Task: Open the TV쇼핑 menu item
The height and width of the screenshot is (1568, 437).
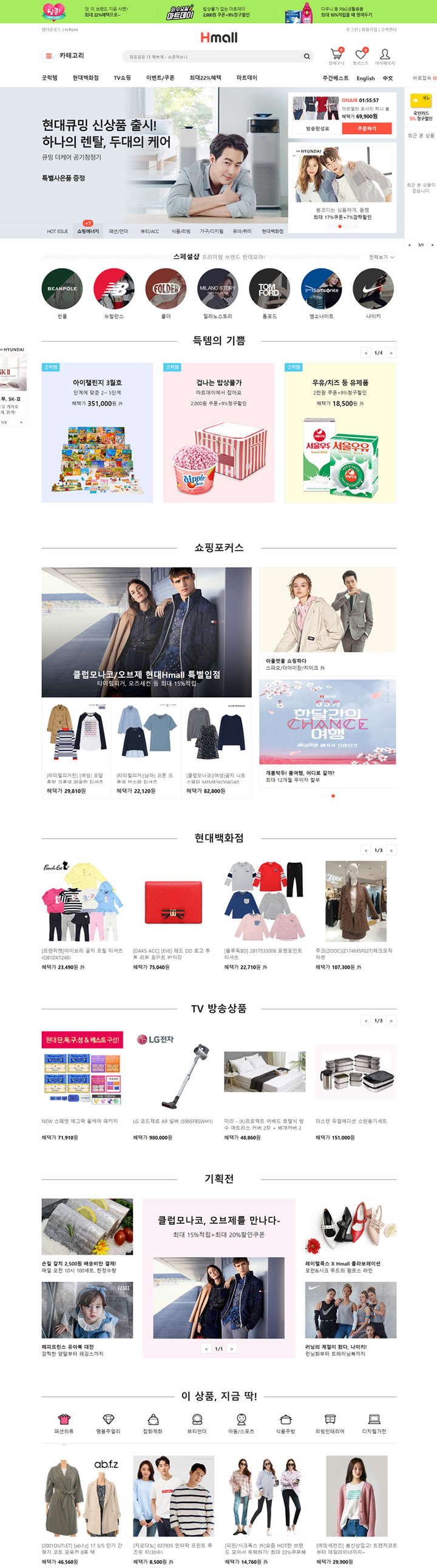Action: point(122,78)
